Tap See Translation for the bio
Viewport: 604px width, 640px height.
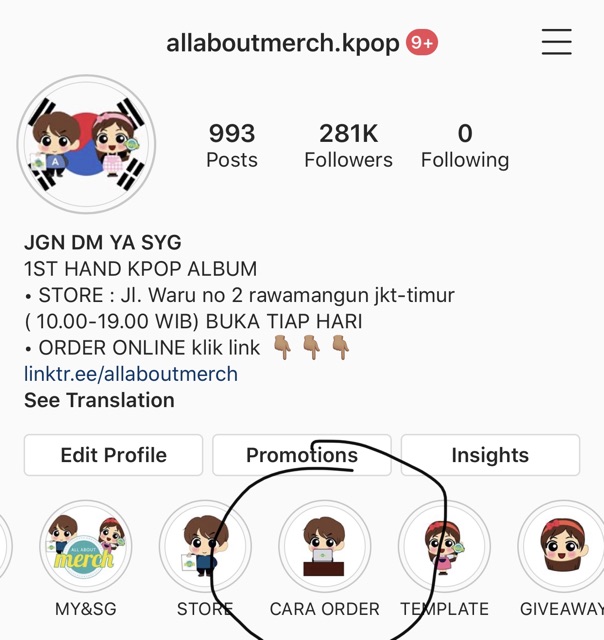pyautogui.click(x=99, y=400)
